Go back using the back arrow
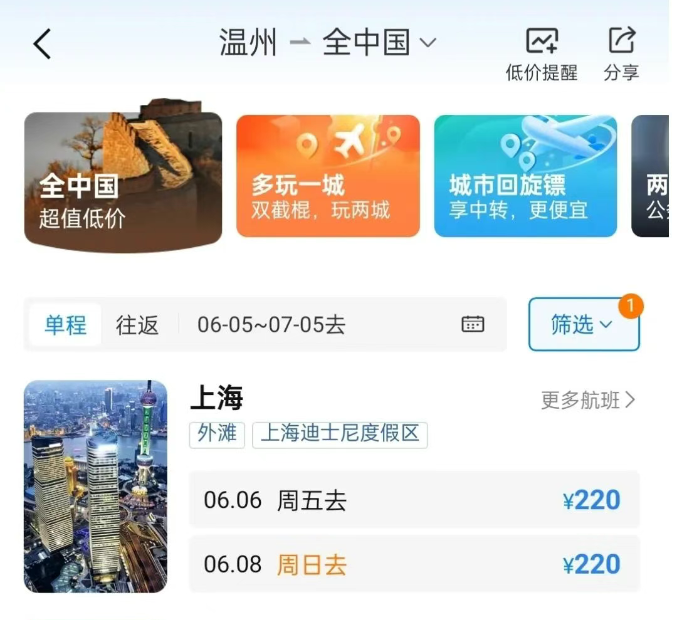 (42, 44)
